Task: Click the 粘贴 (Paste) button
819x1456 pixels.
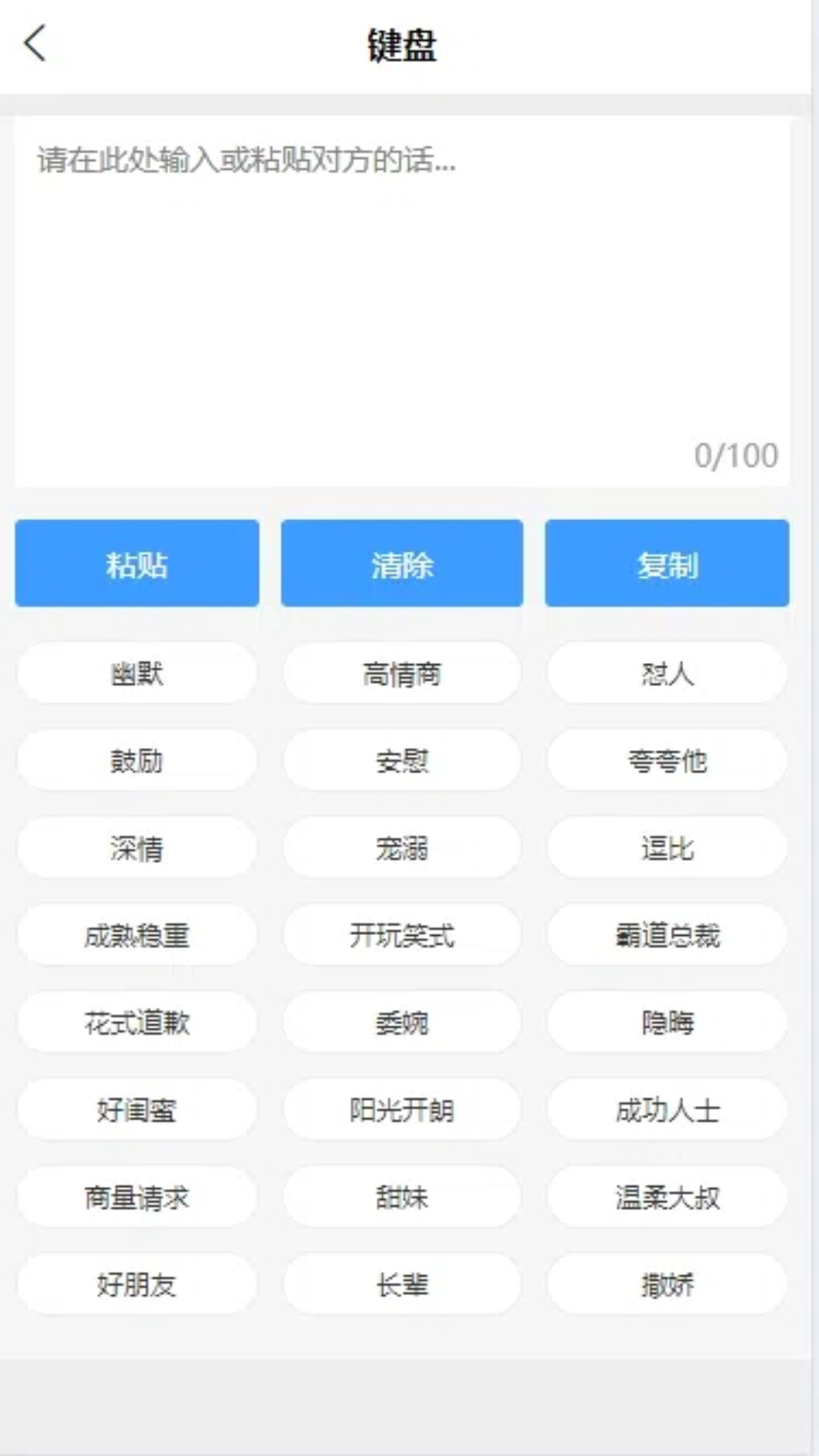Action: (136, 563)
